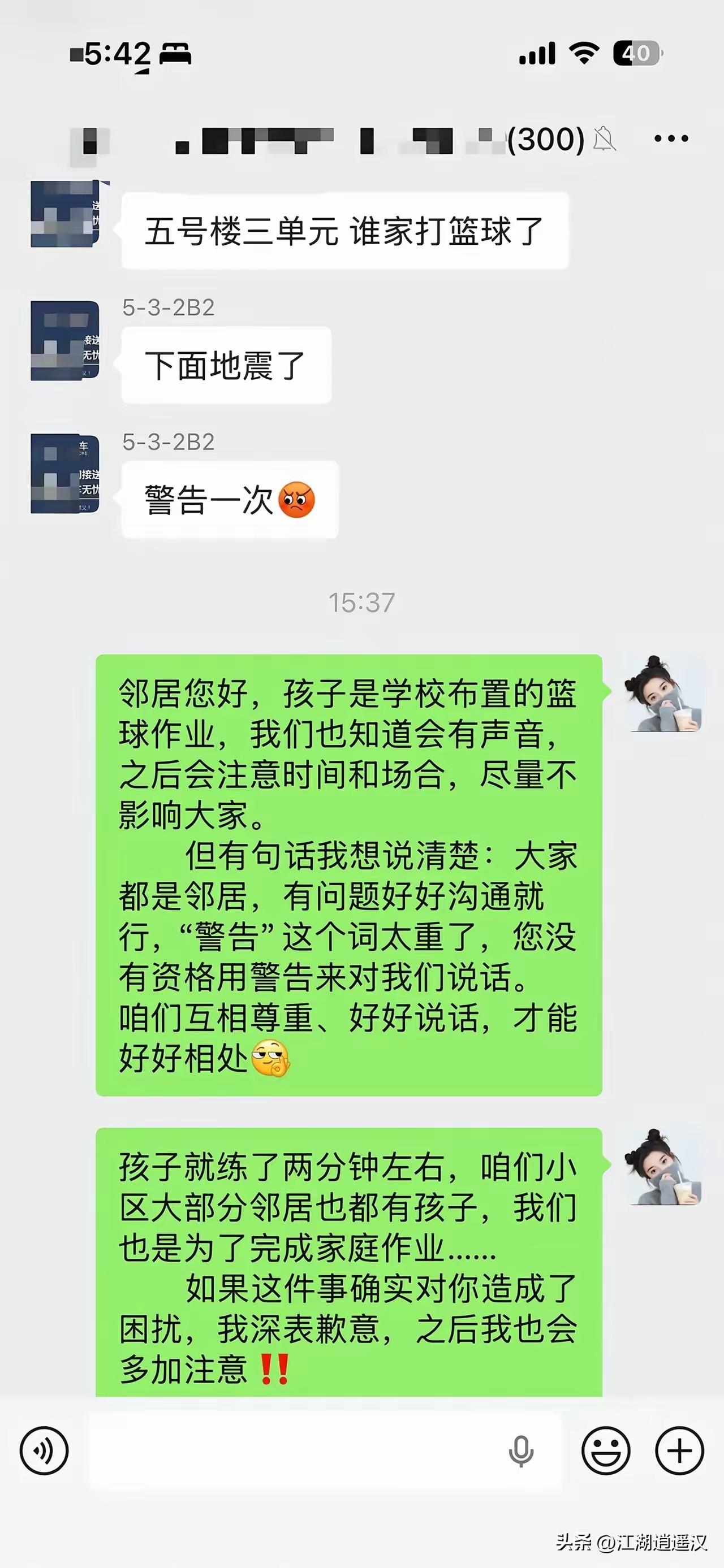Tap the 15:37 timestamp
Viewport: 724px width, 1568px height.
(361, 603)
